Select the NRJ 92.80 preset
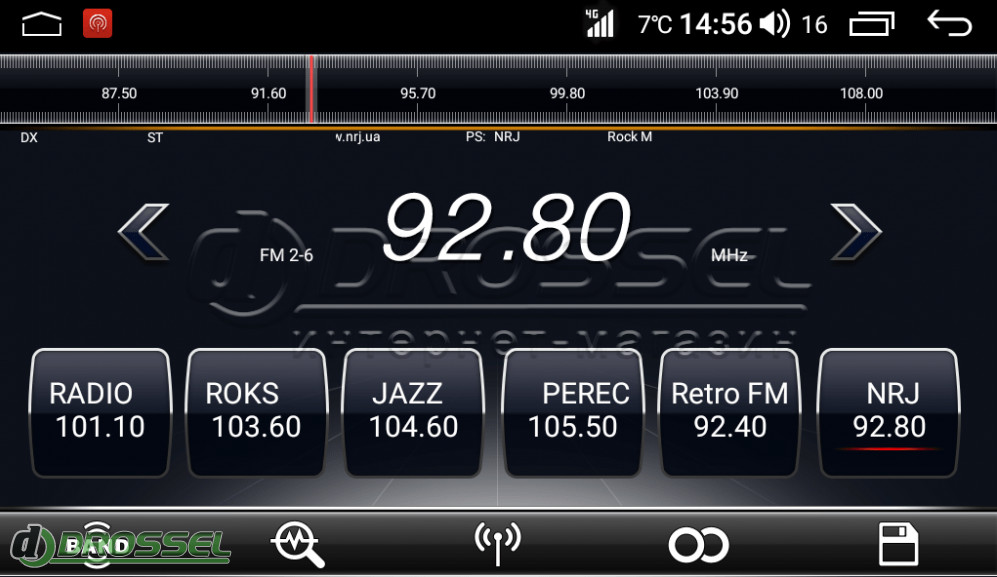This screenshot has width=997, height=577. [x=888, y=412]
